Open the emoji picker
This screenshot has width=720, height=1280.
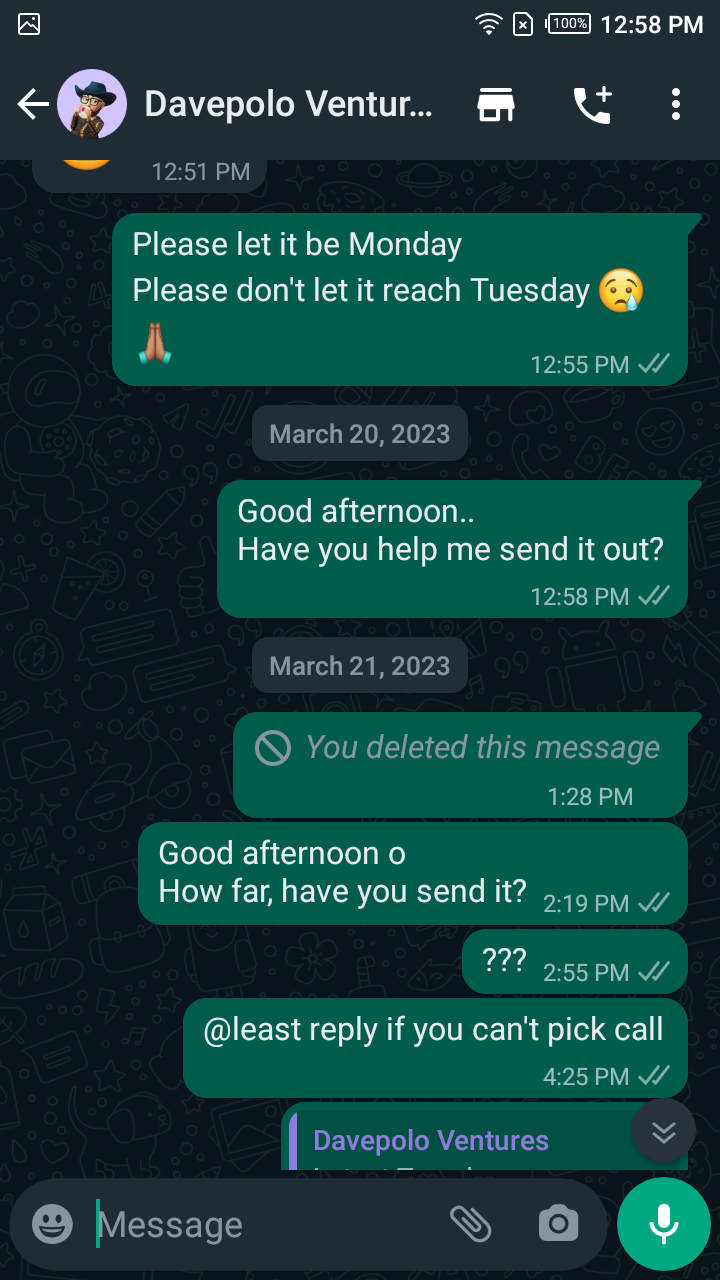[52, 1224]
